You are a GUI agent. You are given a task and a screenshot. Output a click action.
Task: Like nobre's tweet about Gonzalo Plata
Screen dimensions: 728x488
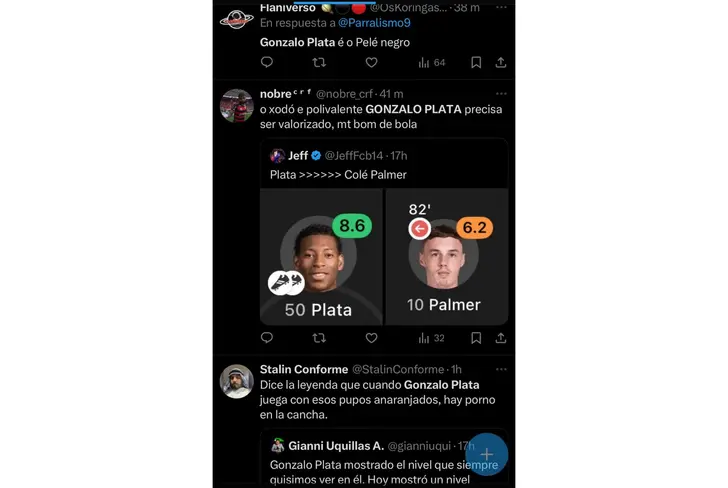point(371,338)
